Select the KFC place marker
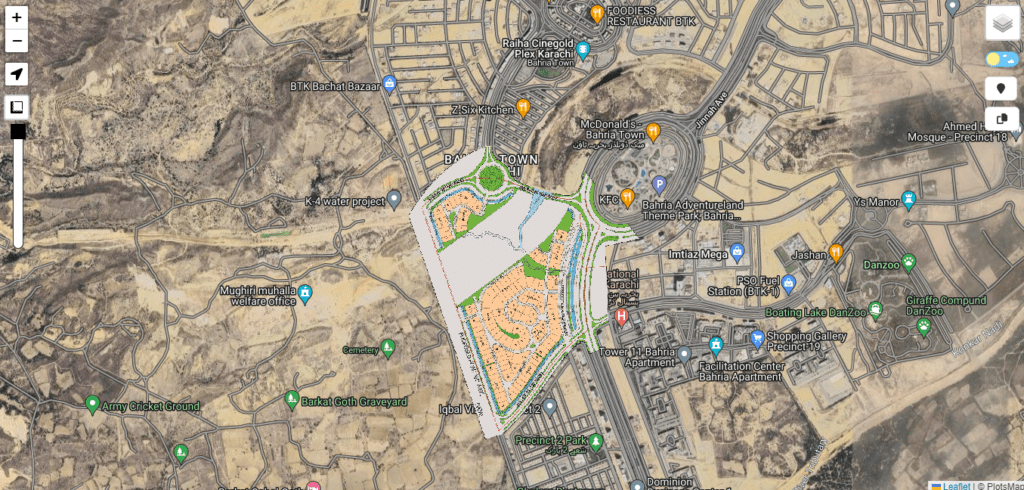This screenshot has height=490, width=1024. click(628, 197)
